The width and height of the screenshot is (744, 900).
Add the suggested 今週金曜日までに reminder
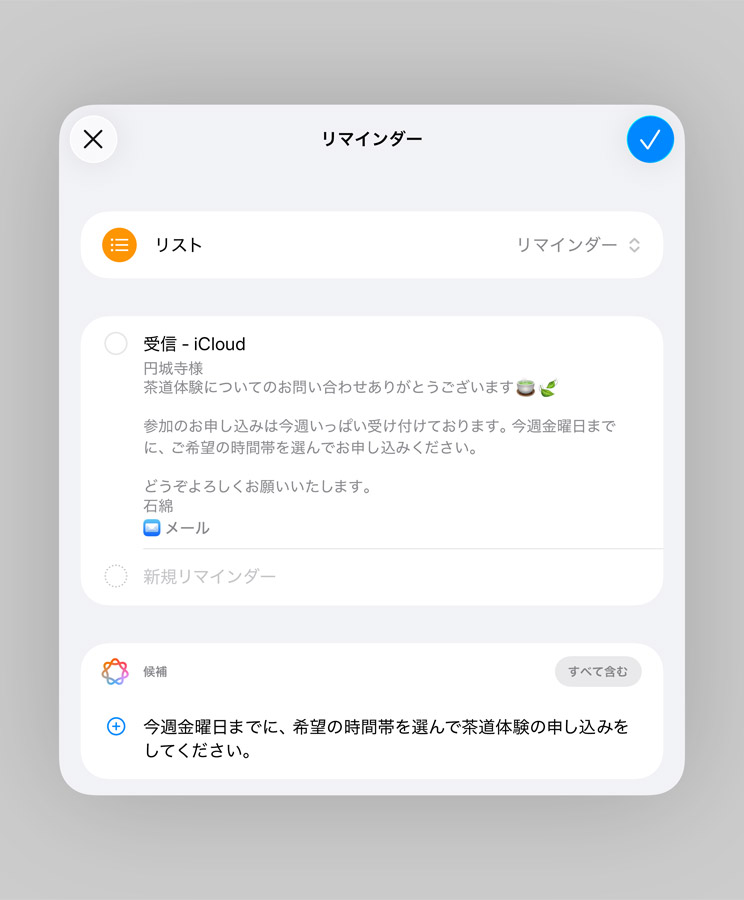[x=116, y=727]
